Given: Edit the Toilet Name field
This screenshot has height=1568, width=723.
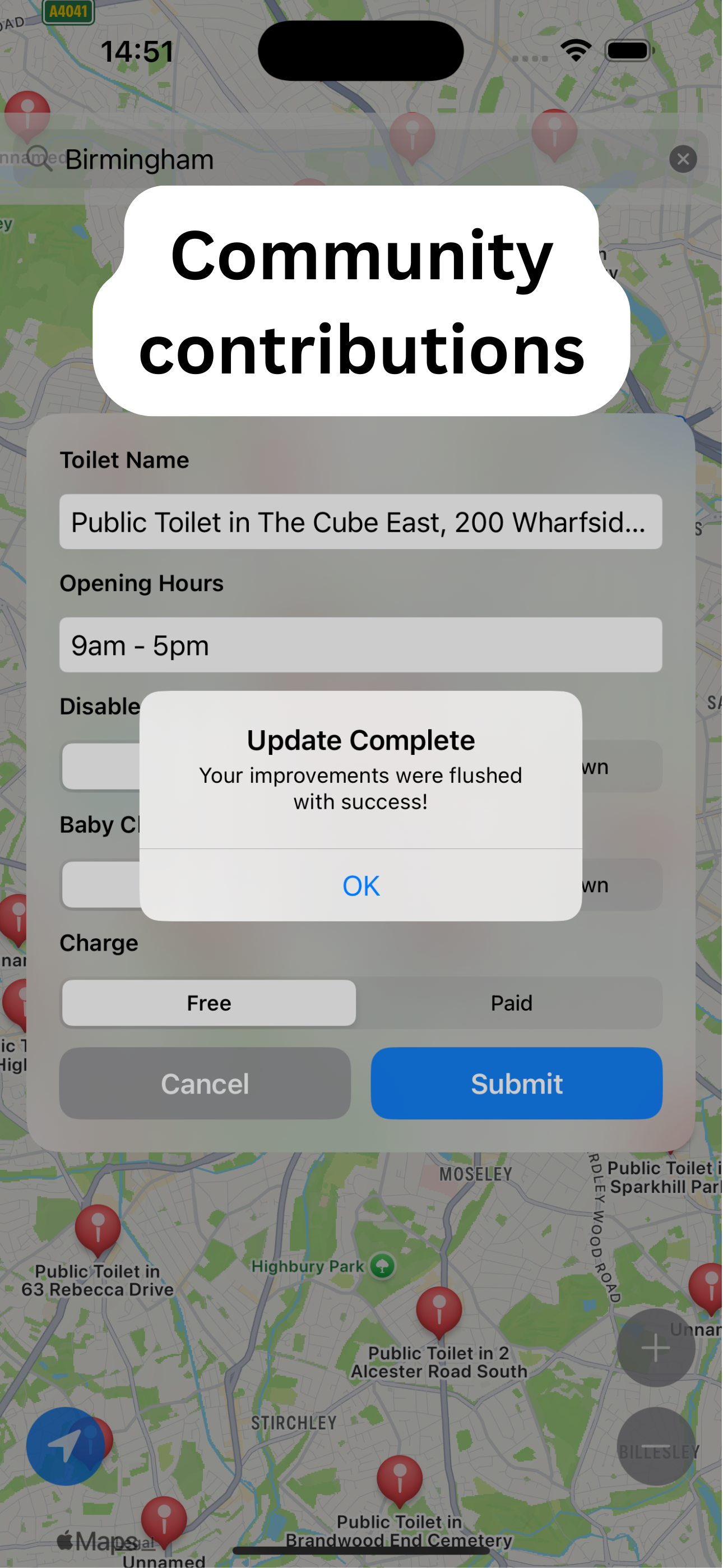Looking at the screenshot, I should 360,522.
